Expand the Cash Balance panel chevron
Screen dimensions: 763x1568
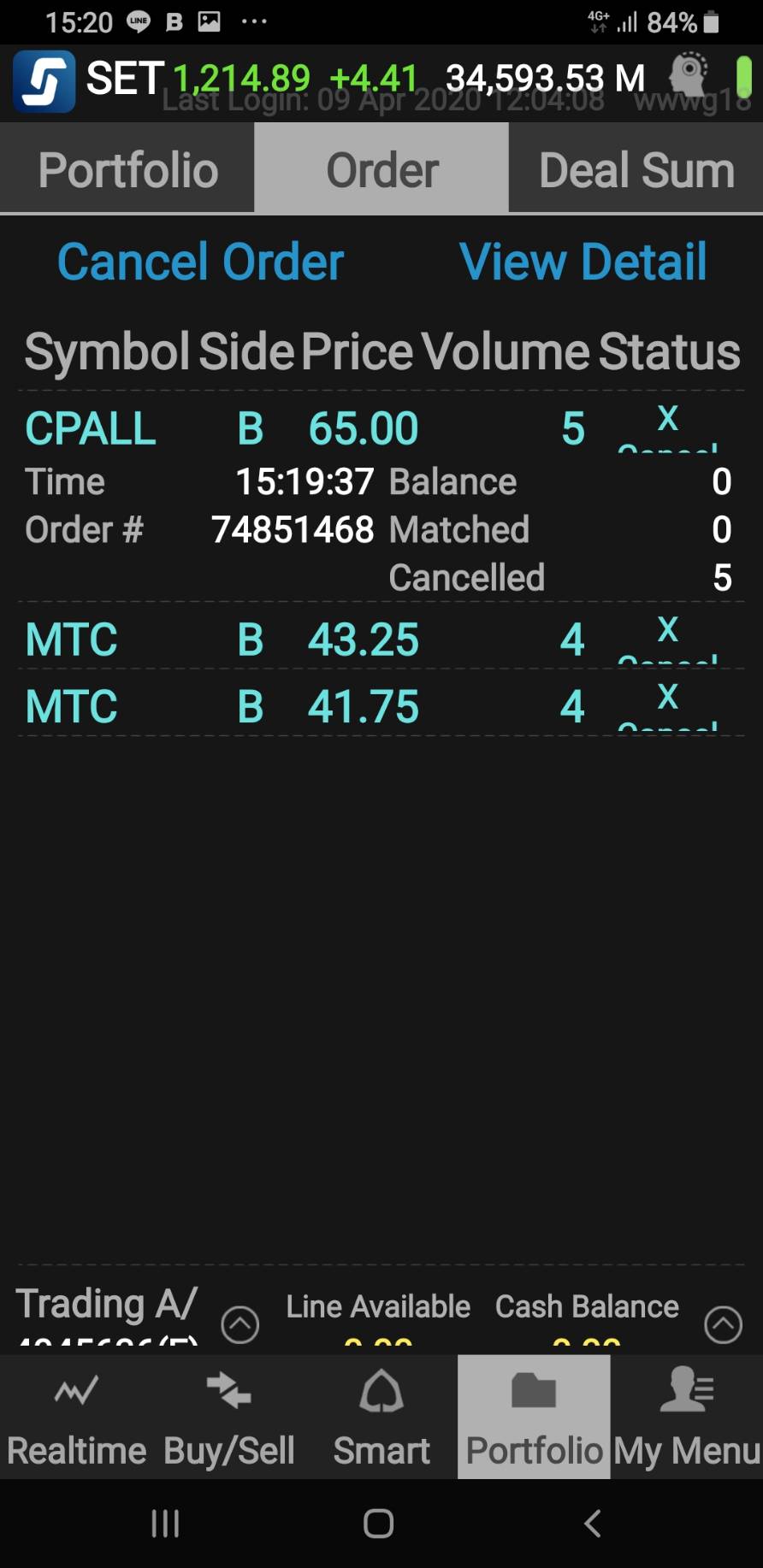pyautogui.click(x=723, y=1324)
